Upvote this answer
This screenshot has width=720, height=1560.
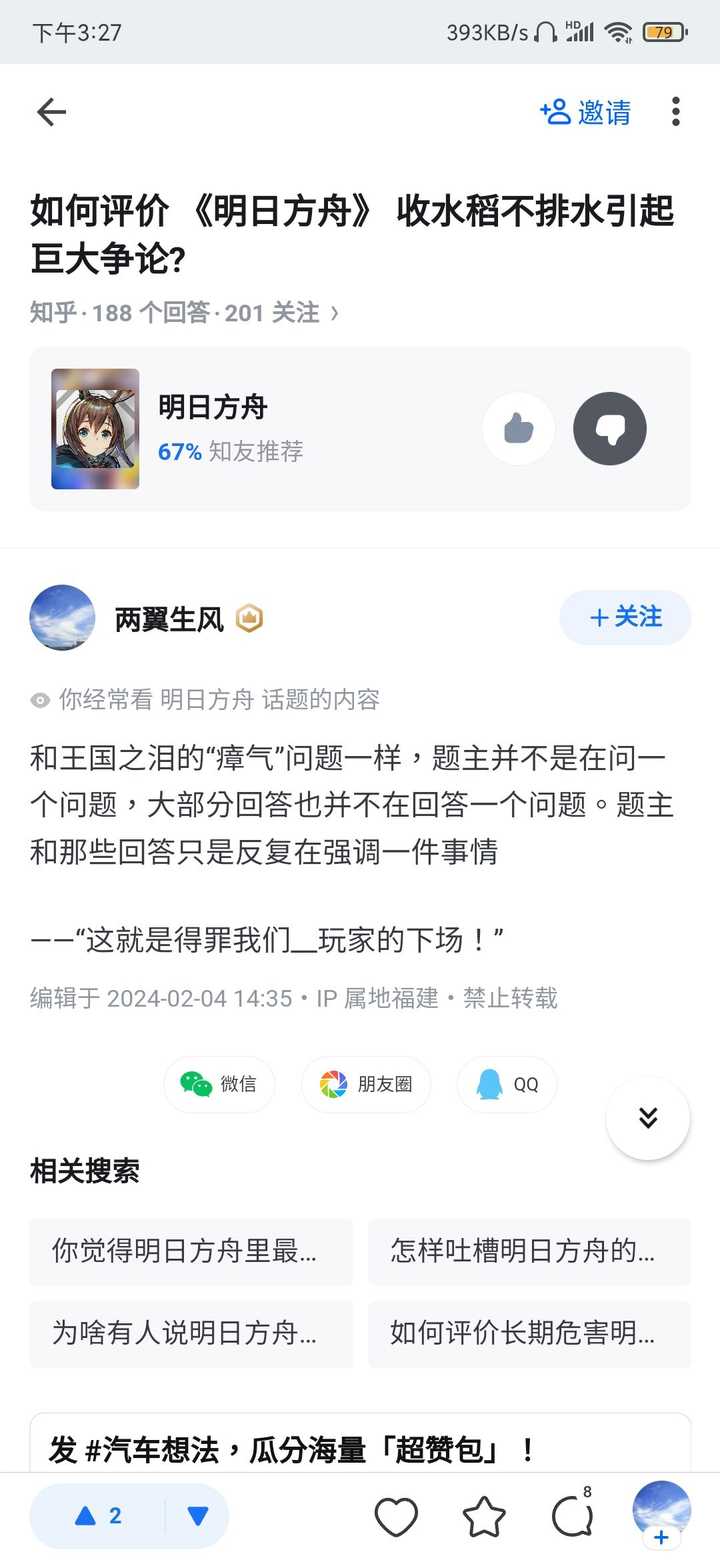(98, 1516)
